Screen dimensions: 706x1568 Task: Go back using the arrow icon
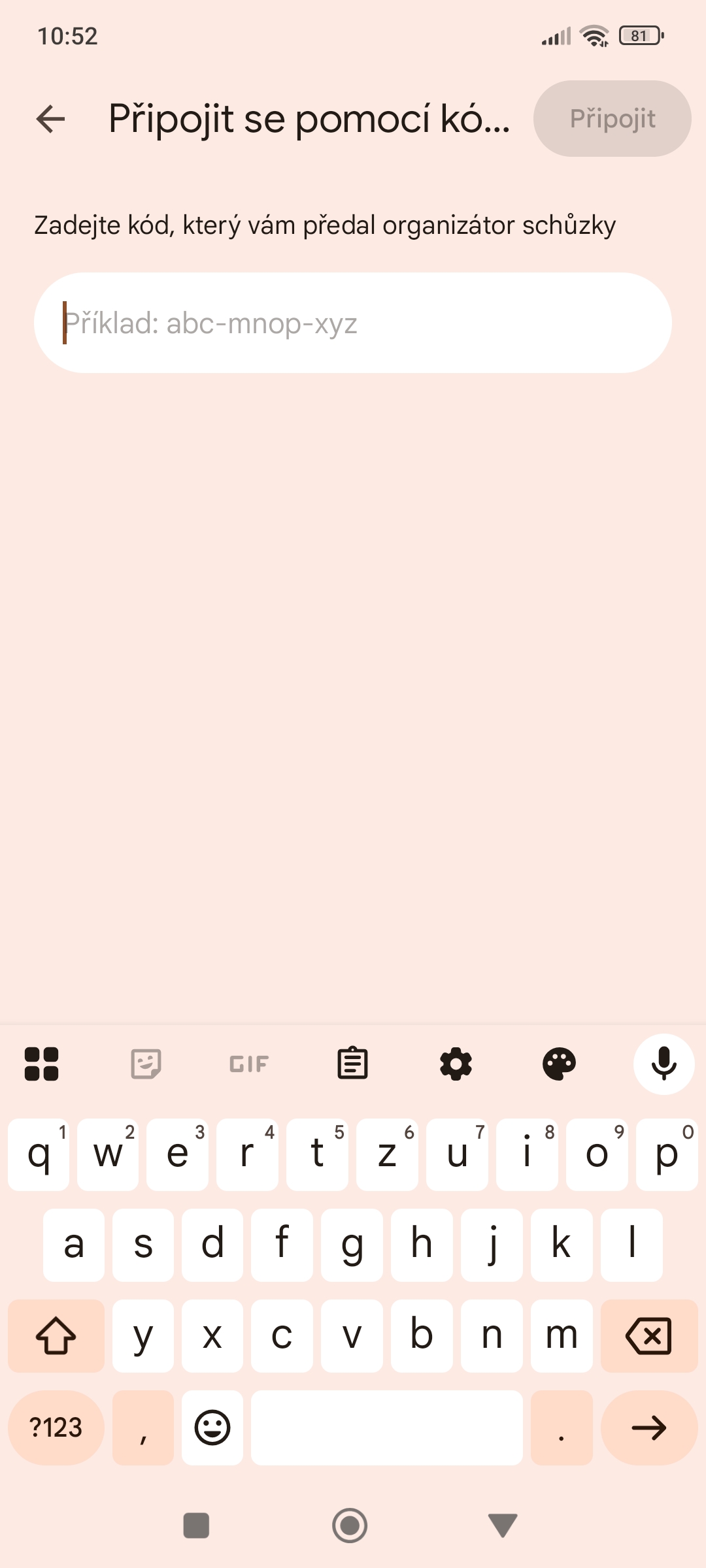[50, 119]
